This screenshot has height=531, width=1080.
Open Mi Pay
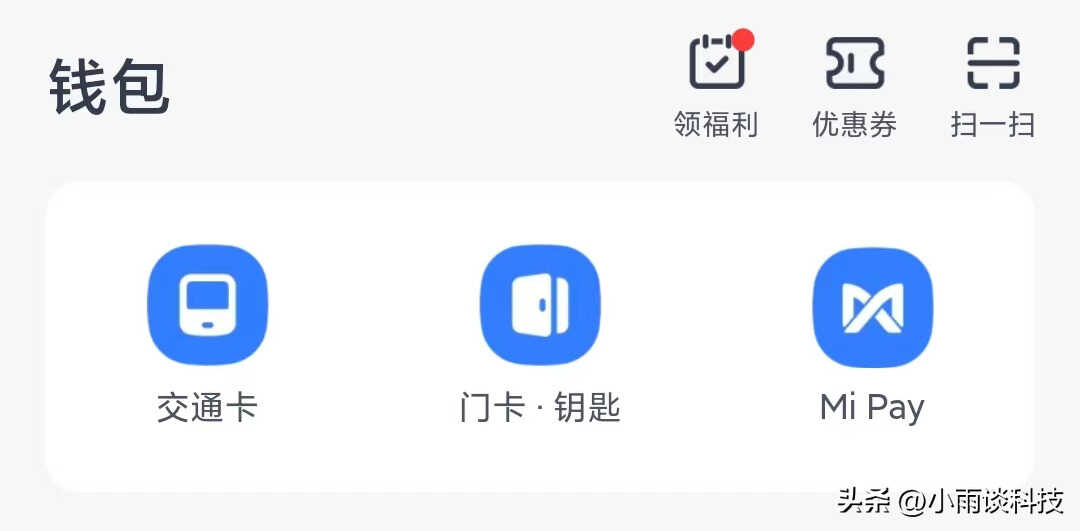click(872, 308)
